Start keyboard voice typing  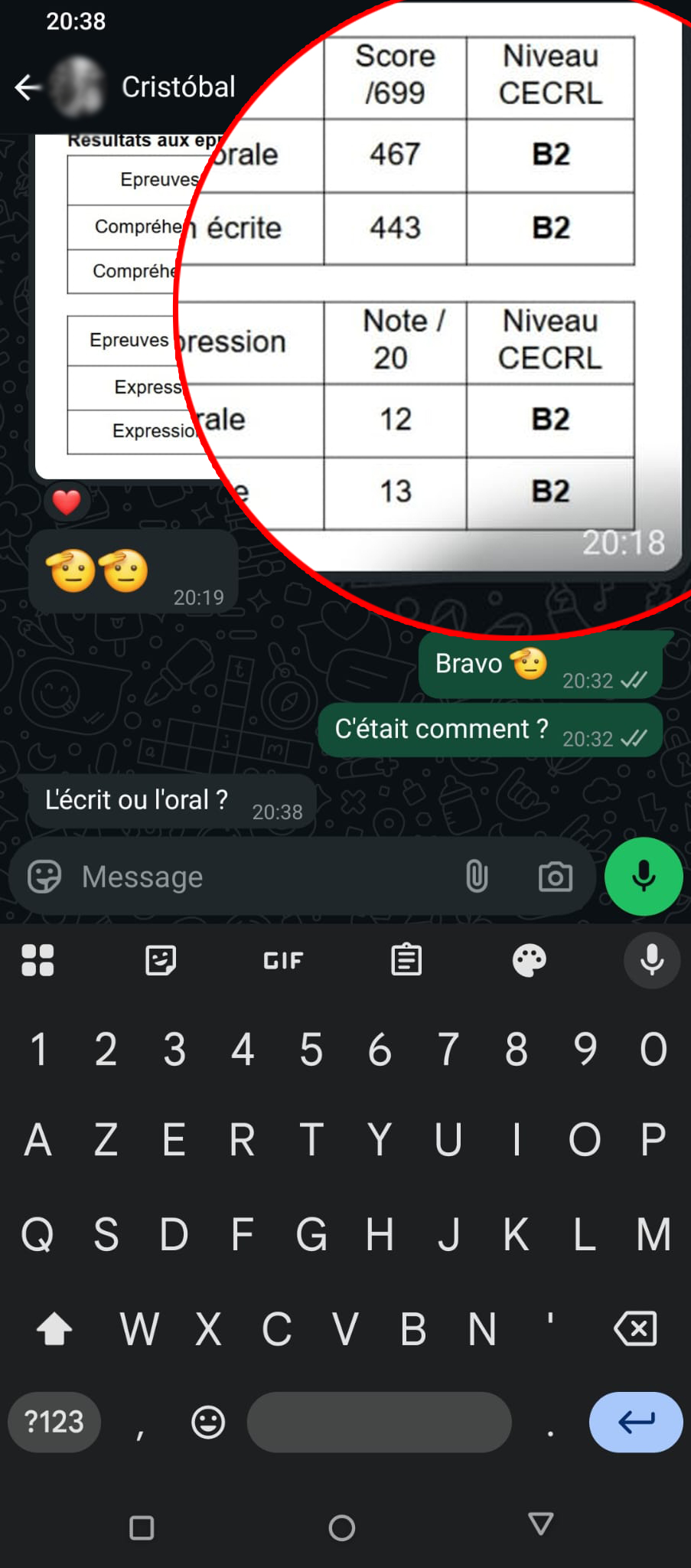[652, 960]
